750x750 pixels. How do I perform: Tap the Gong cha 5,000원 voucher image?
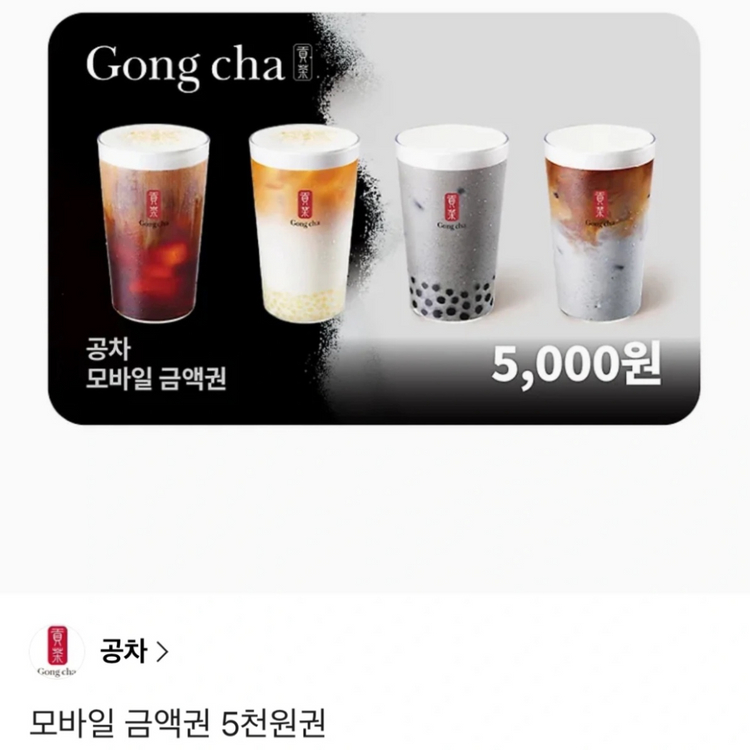(374, 219)
